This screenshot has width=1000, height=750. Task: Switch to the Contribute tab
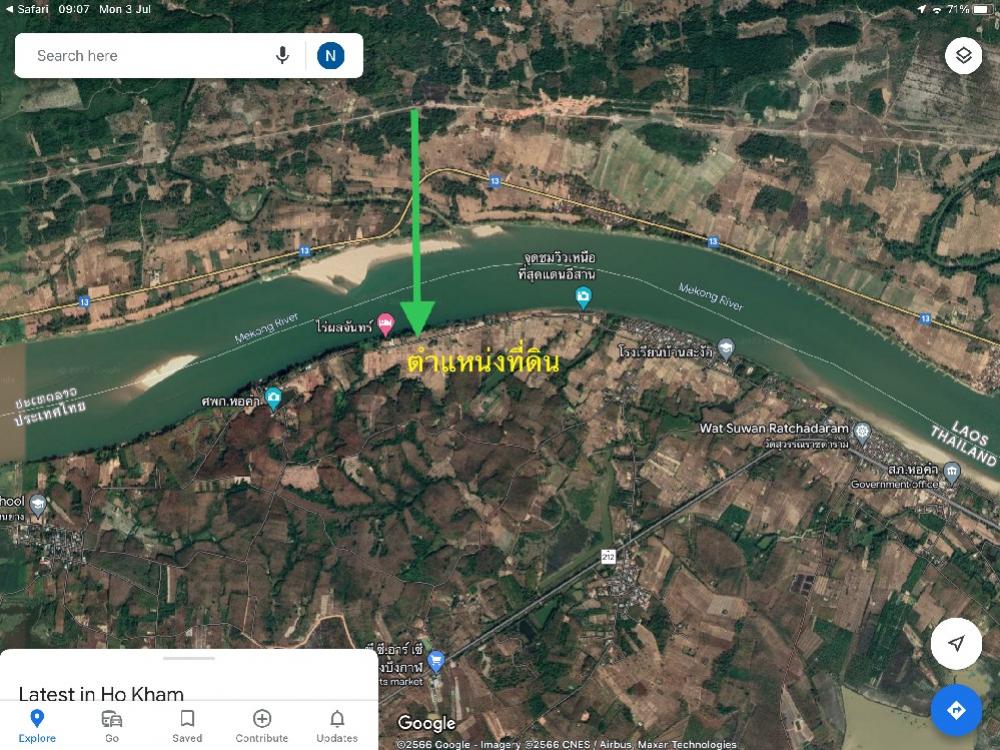pos(262,725)
